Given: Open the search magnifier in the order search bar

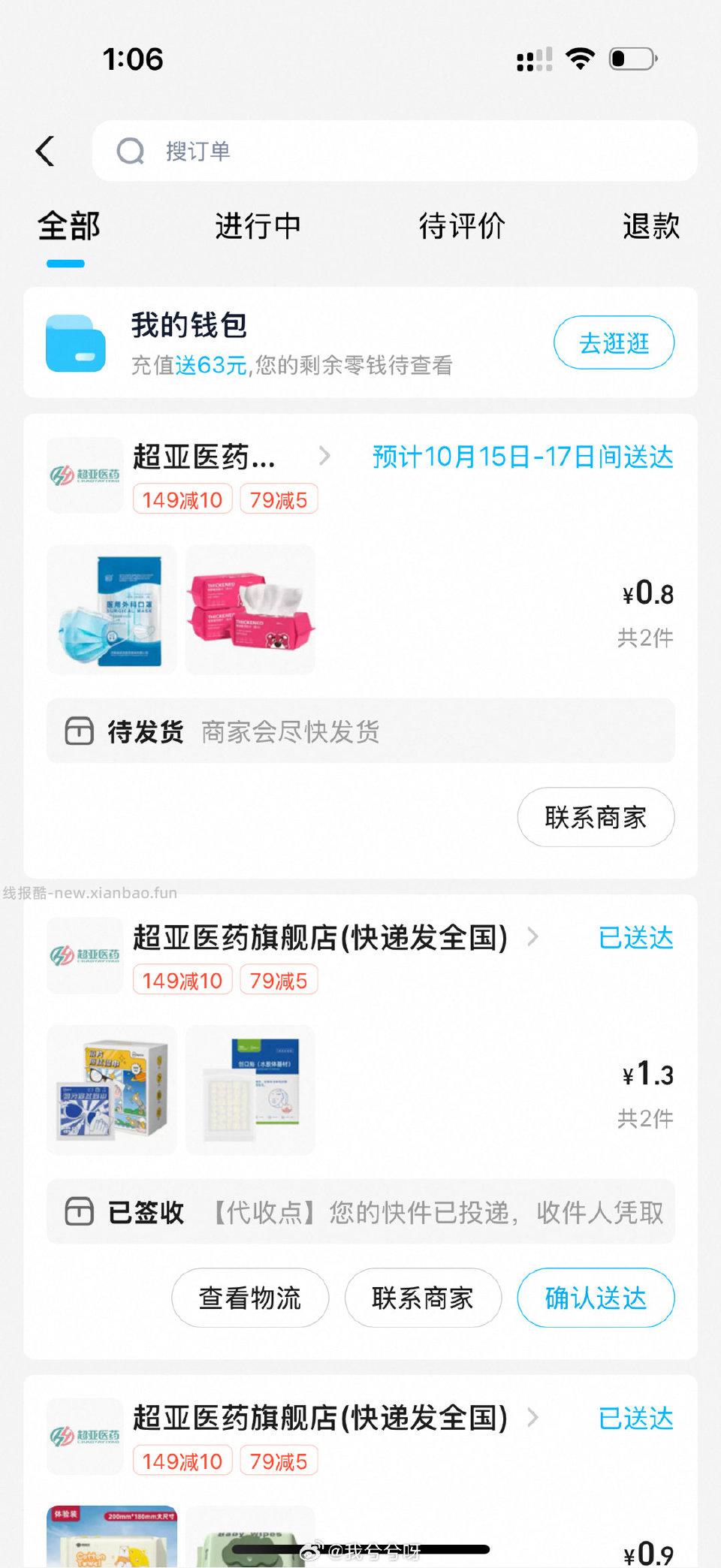Looking at the screenshot, I should 130,151.
